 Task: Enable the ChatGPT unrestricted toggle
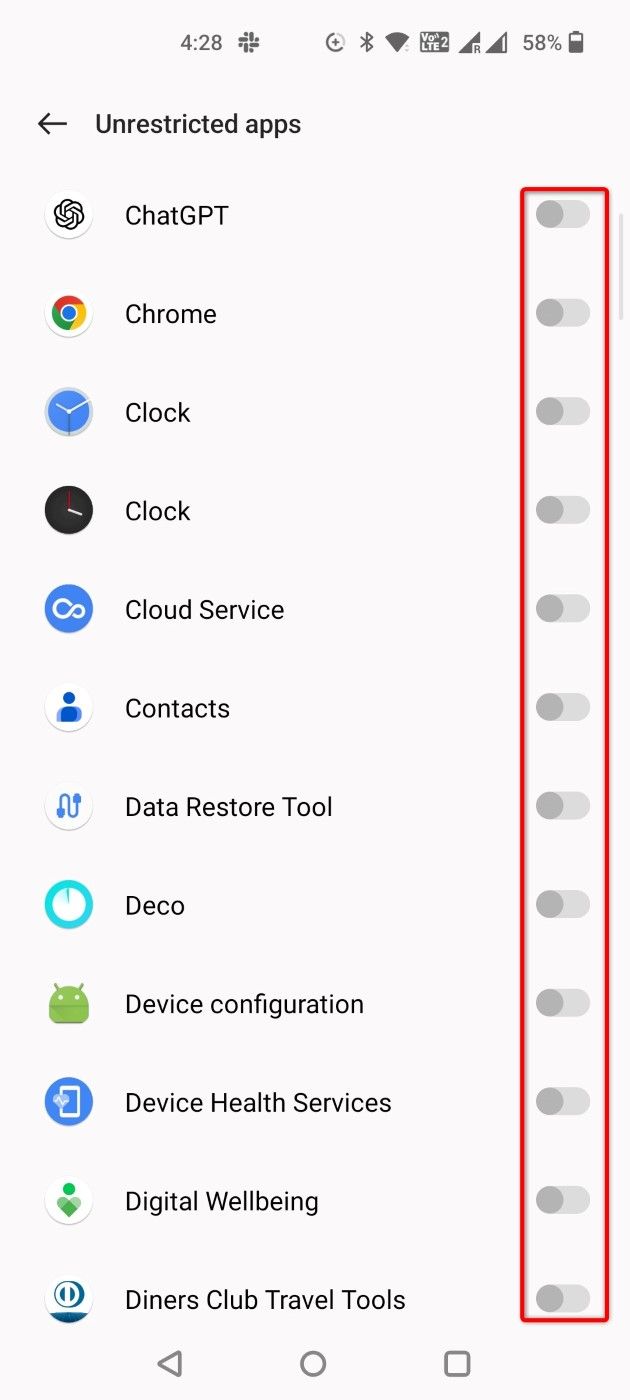(562, 214)
